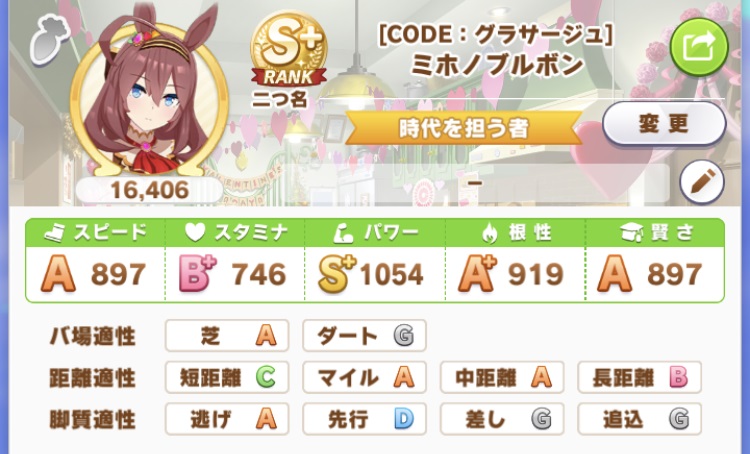Open the pencil edit icon for the memo
Image resolution: width=750 pixels, height=454 pixels.
(701, 182)
